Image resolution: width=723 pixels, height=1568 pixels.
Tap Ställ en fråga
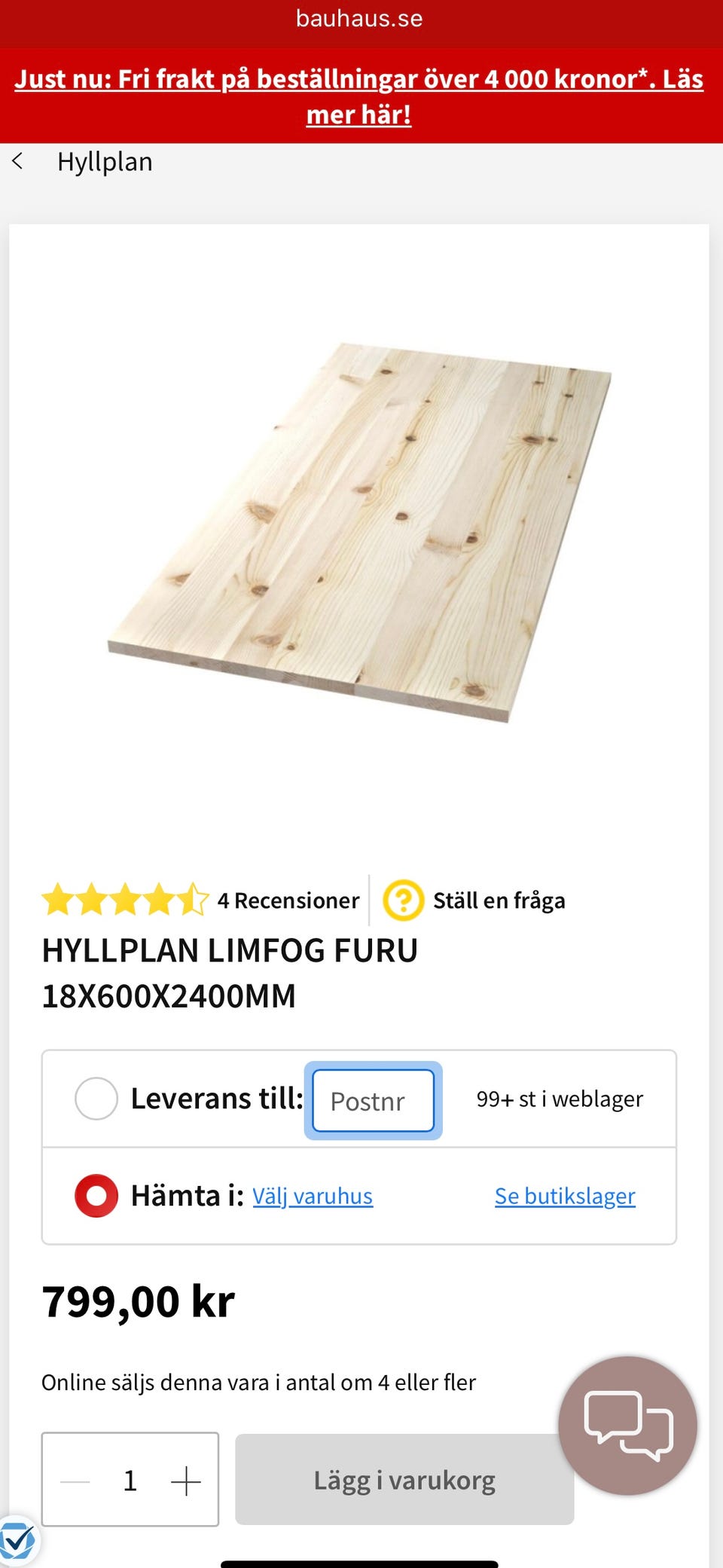(x=498, y=900)
